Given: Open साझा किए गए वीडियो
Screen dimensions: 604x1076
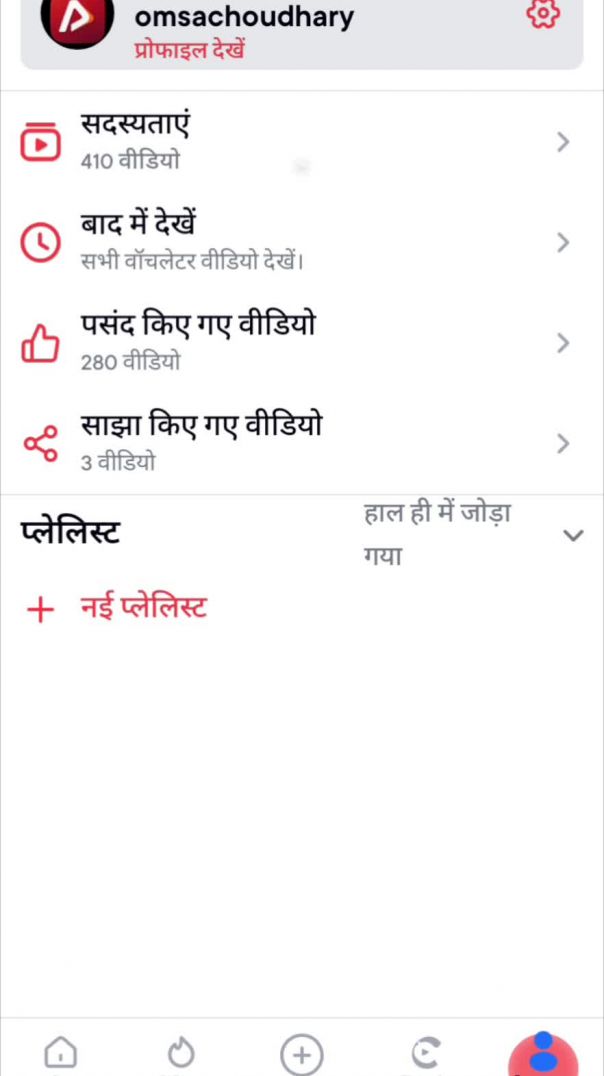Looking at the screenshot, I should pyautogui.click(x=302, y=443).
